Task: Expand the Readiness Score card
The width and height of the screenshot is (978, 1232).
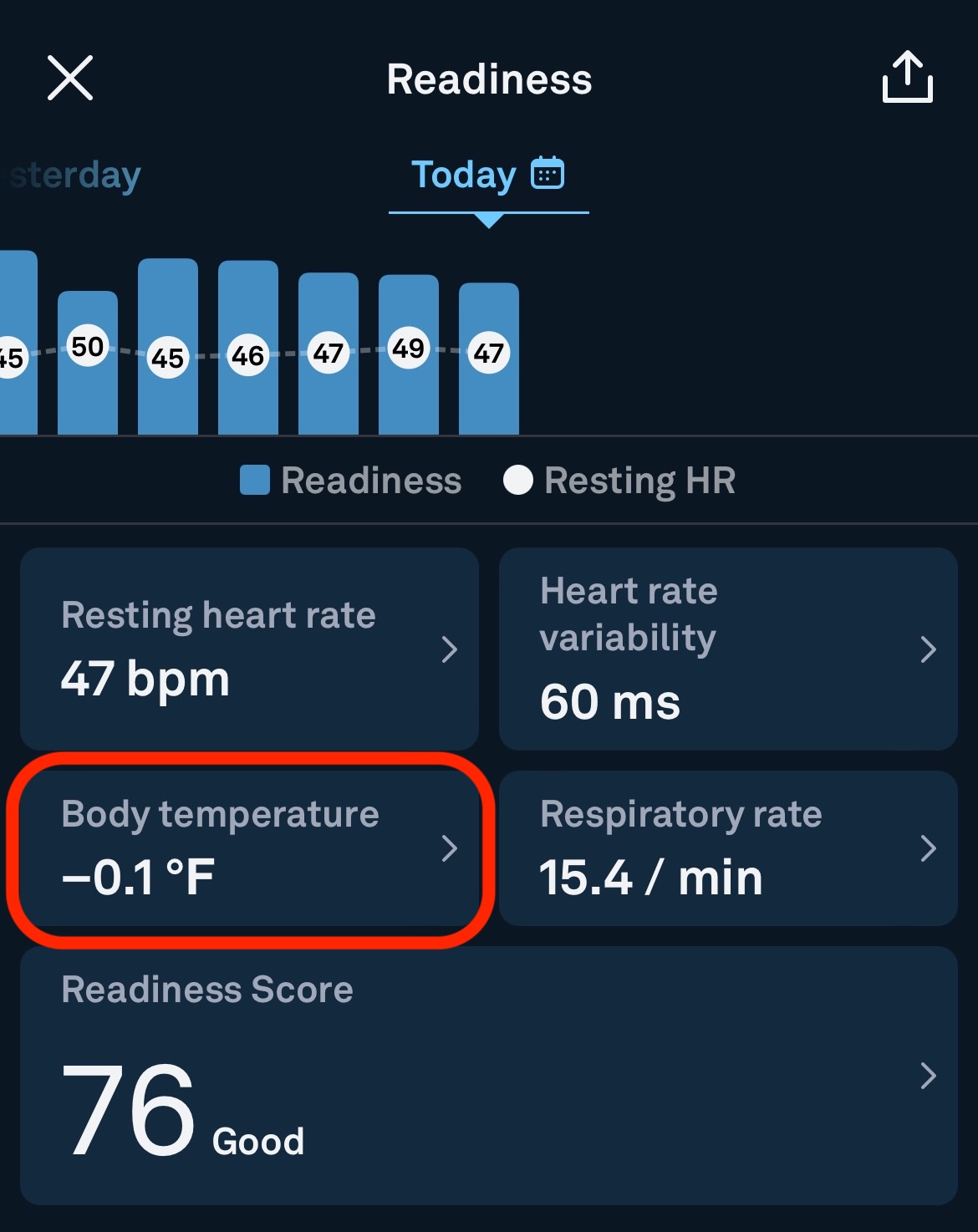Action: (x=488, y=1075)
